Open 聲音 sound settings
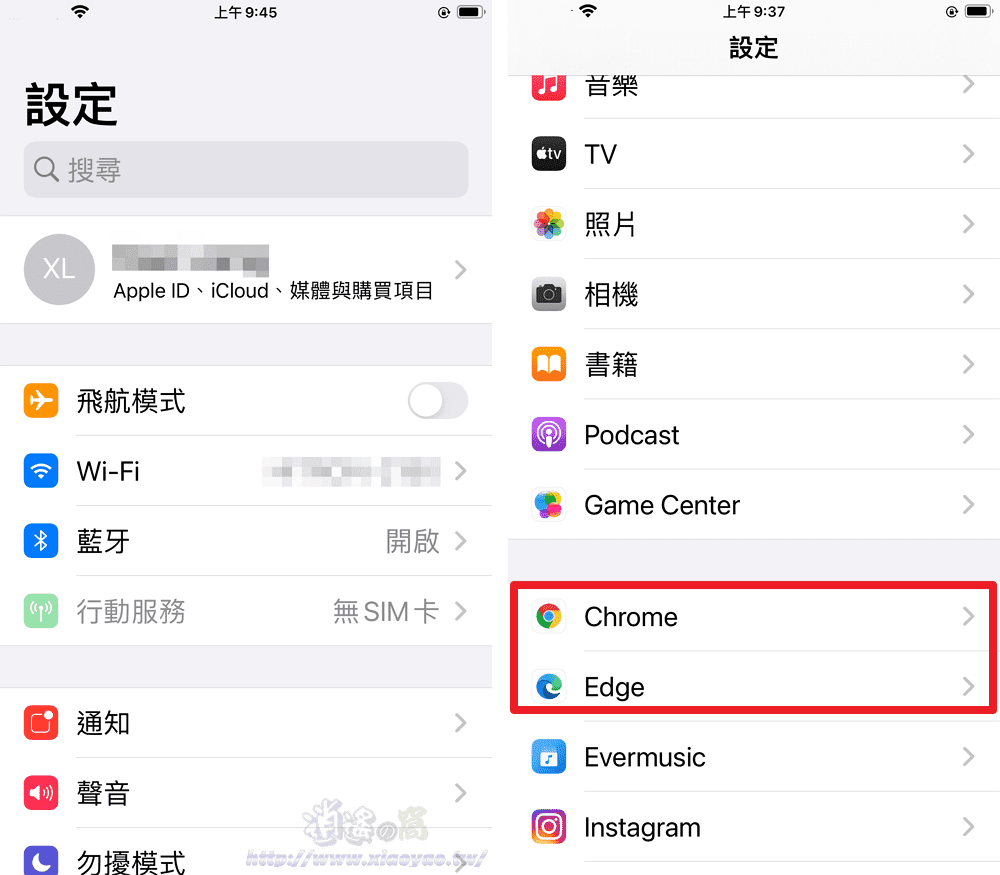The width and height of the screenshot is (1000, 875). pos(245,793)
